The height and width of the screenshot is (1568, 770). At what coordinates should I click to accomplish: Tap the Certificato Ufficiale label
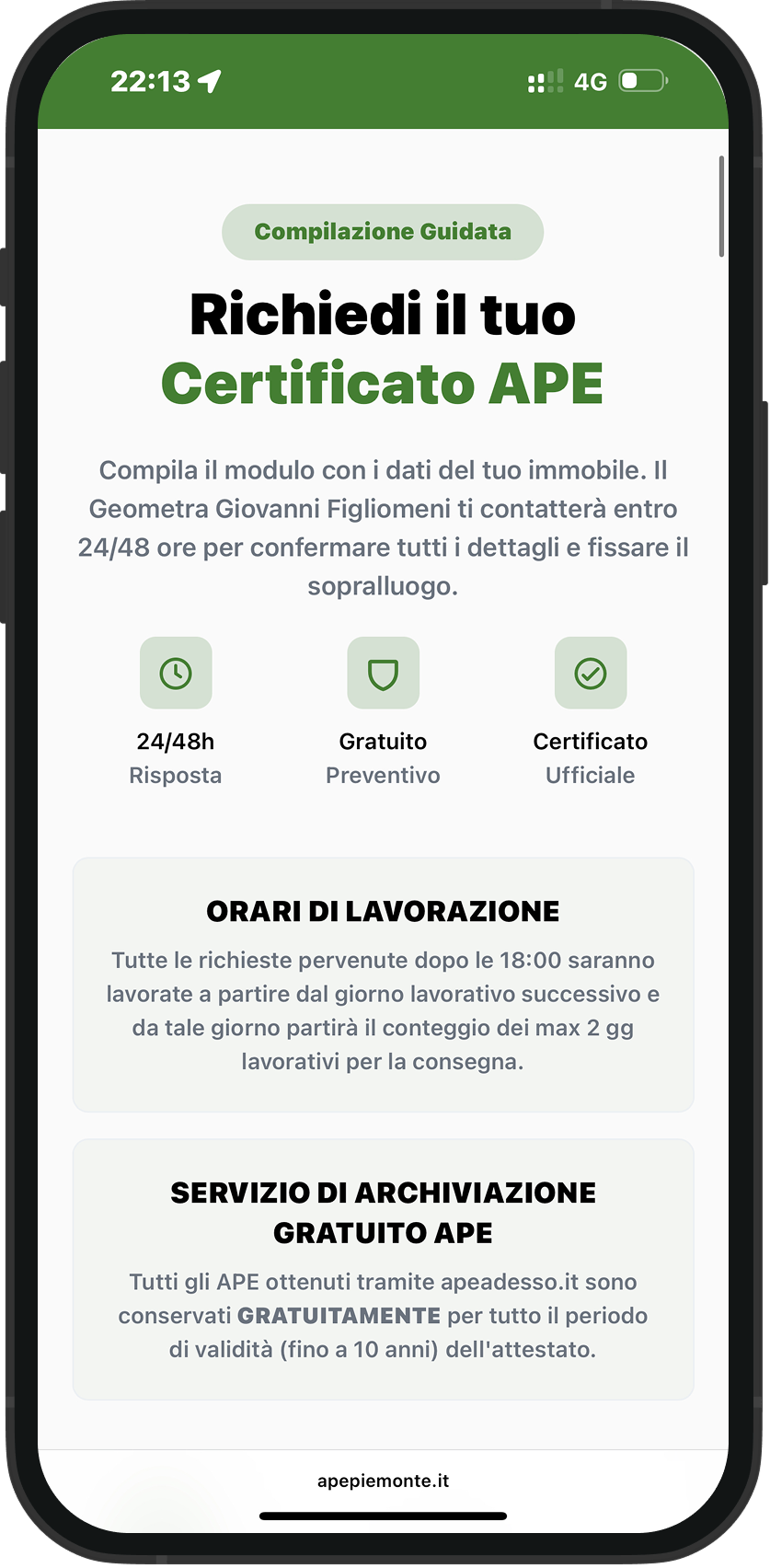(x=590, y=756)
